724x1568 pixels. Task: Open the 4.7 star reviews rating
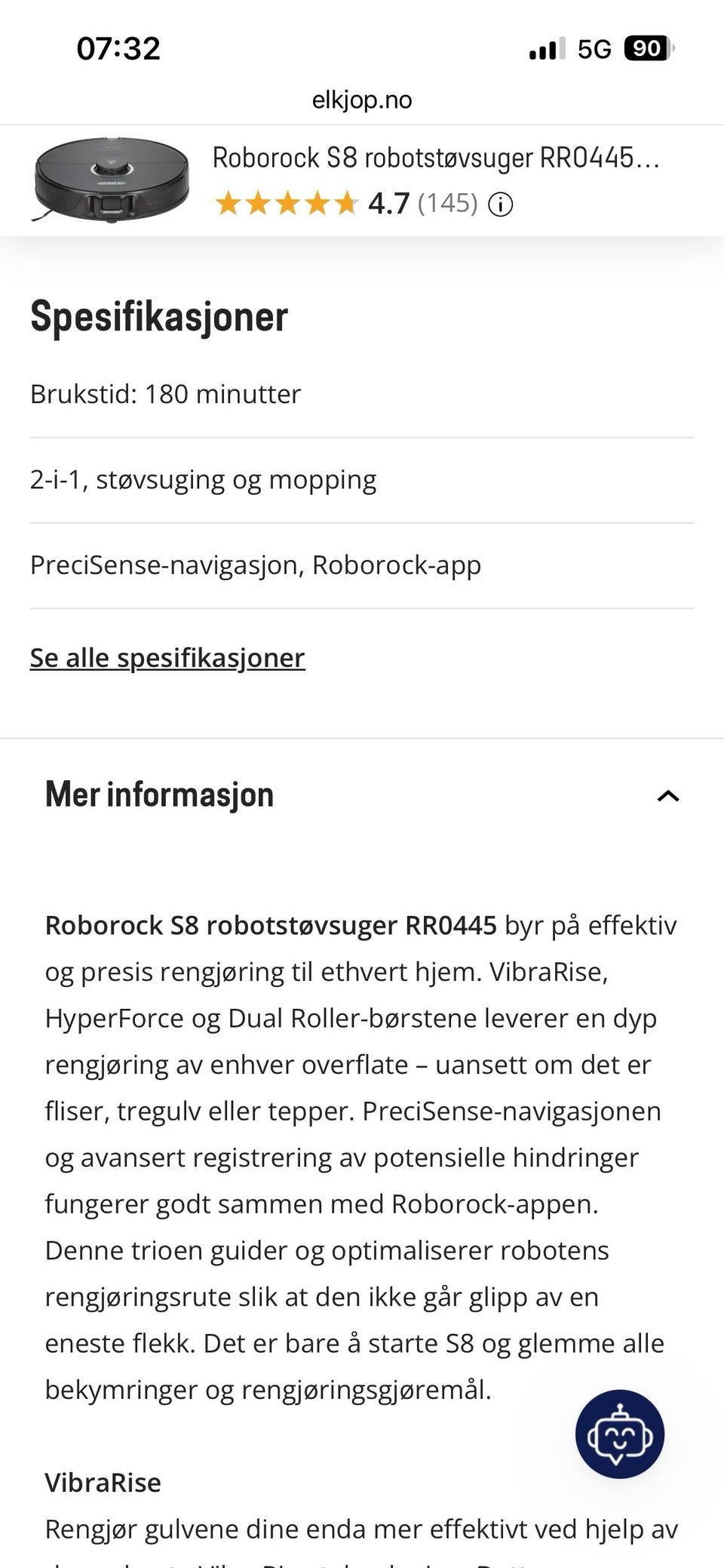point(346,203)
